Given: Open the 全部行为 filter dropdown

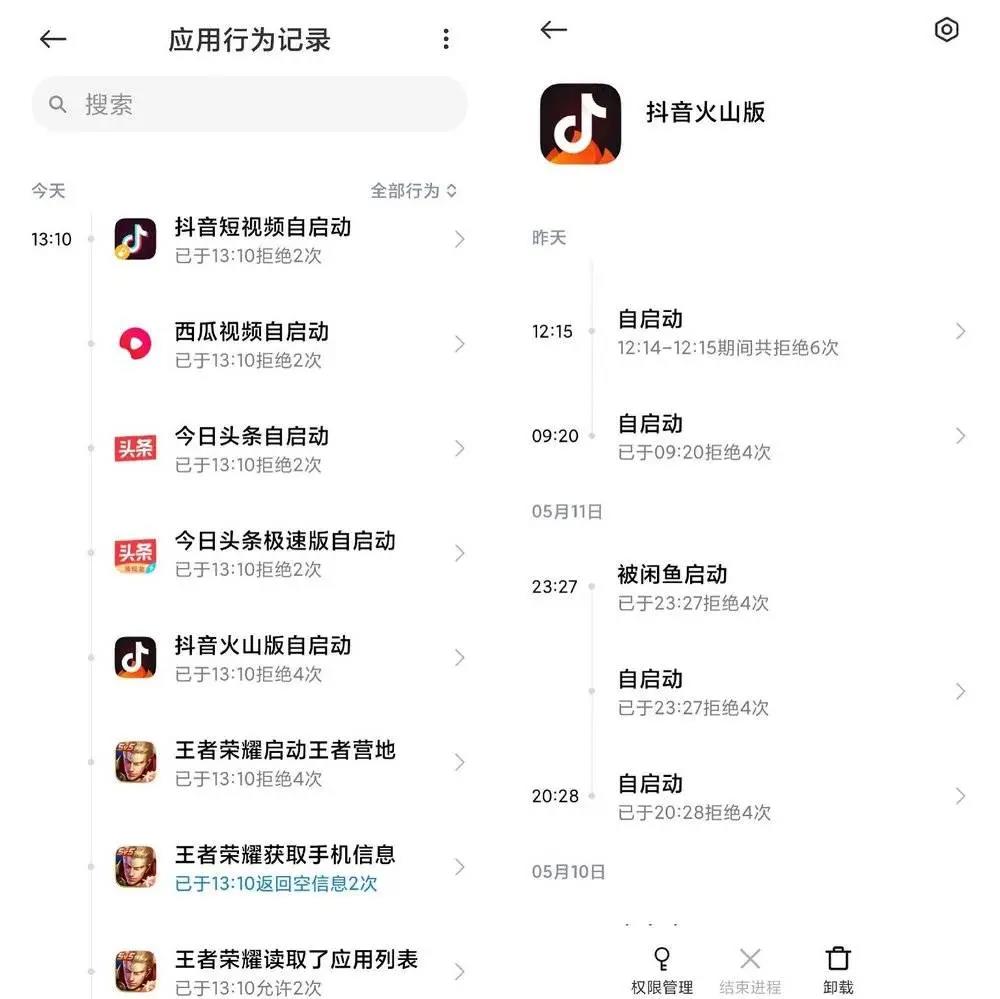Looking at the screenshot, I should pyautogui.click(x=414, y=191).
